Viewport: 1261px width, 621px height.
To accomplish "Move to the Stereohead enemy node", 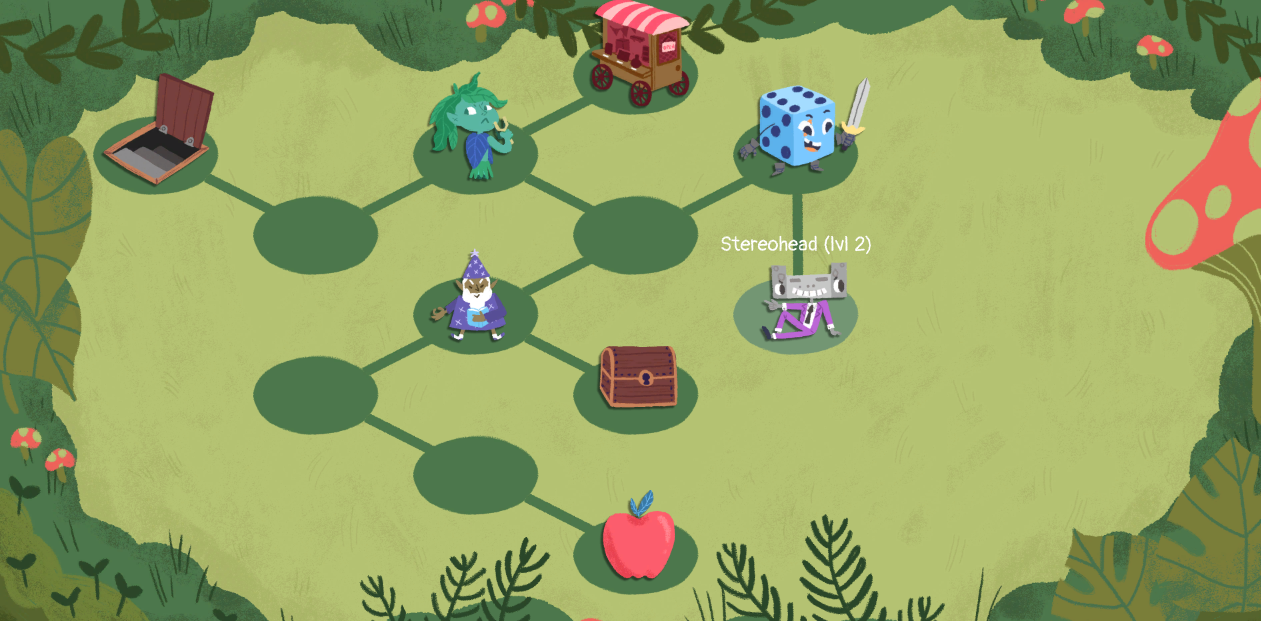I will point(800,304).
